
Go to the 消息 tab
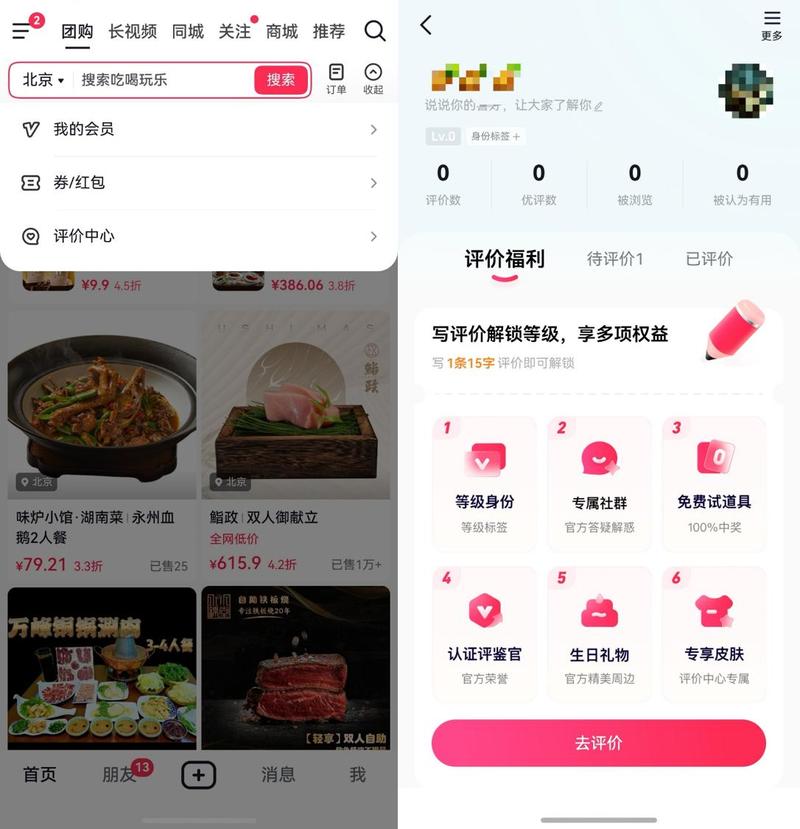pos(278,774)
